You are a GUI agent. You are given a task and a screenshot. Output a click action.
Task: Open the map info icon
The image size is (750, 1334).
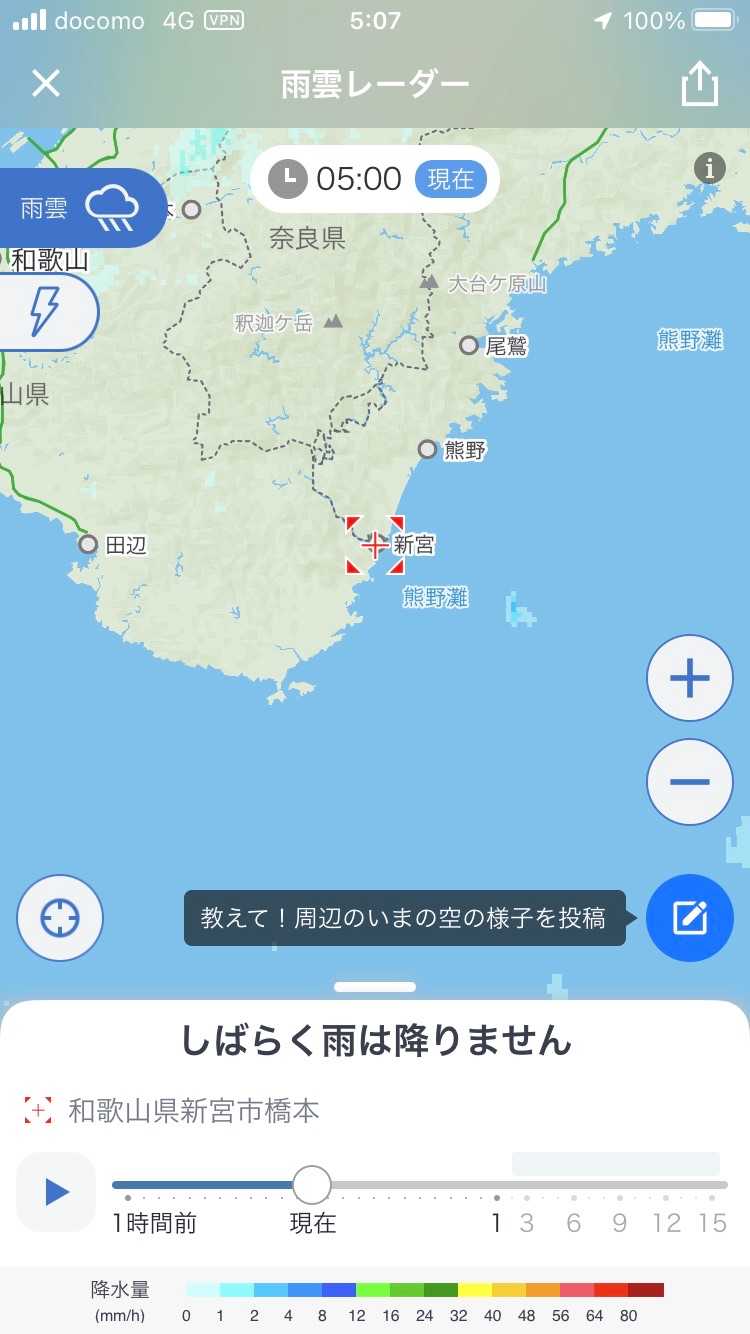[710, 168]
